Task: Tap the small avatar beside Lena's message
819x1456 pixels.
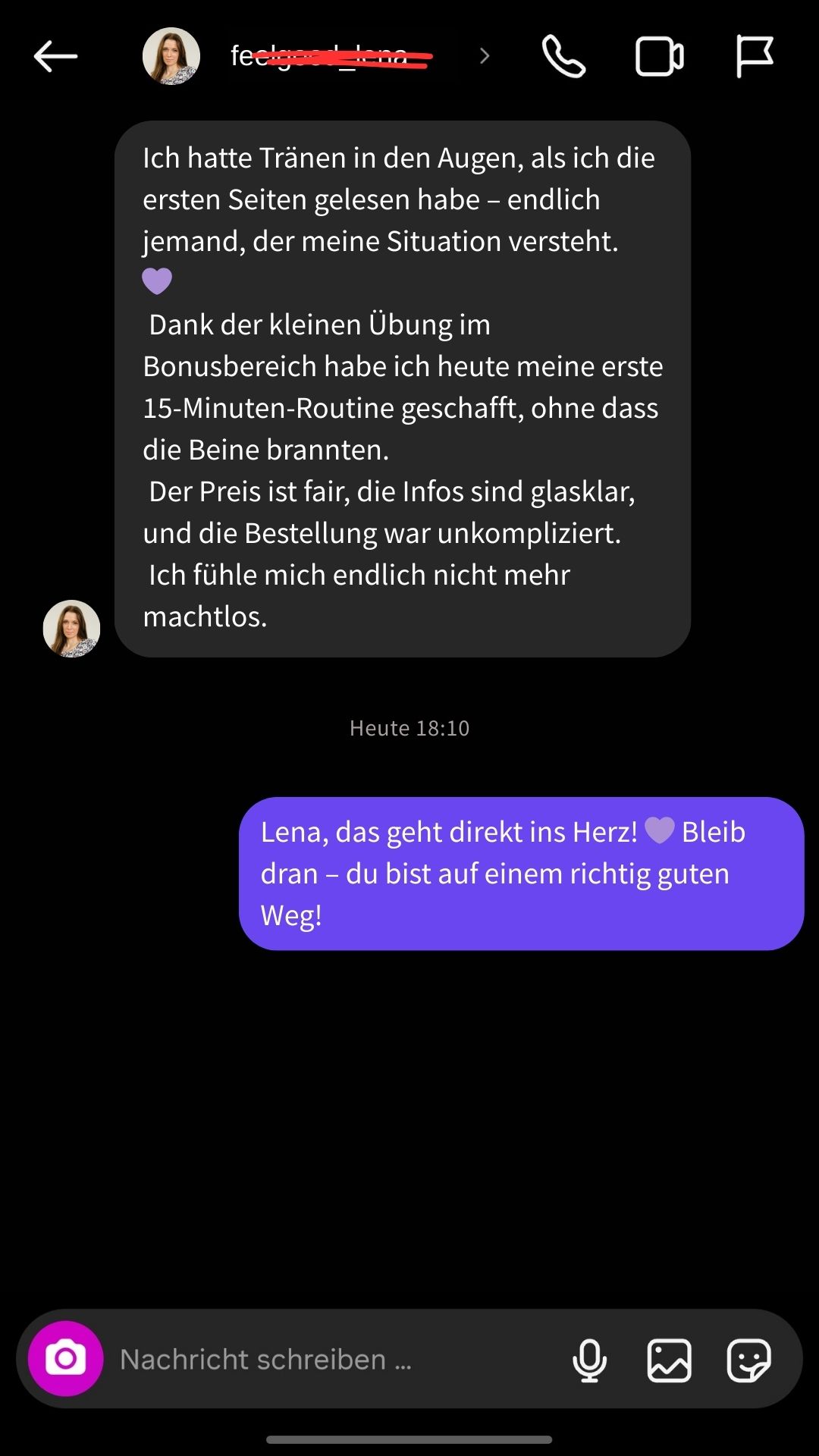Action: [x=71, y=629]
